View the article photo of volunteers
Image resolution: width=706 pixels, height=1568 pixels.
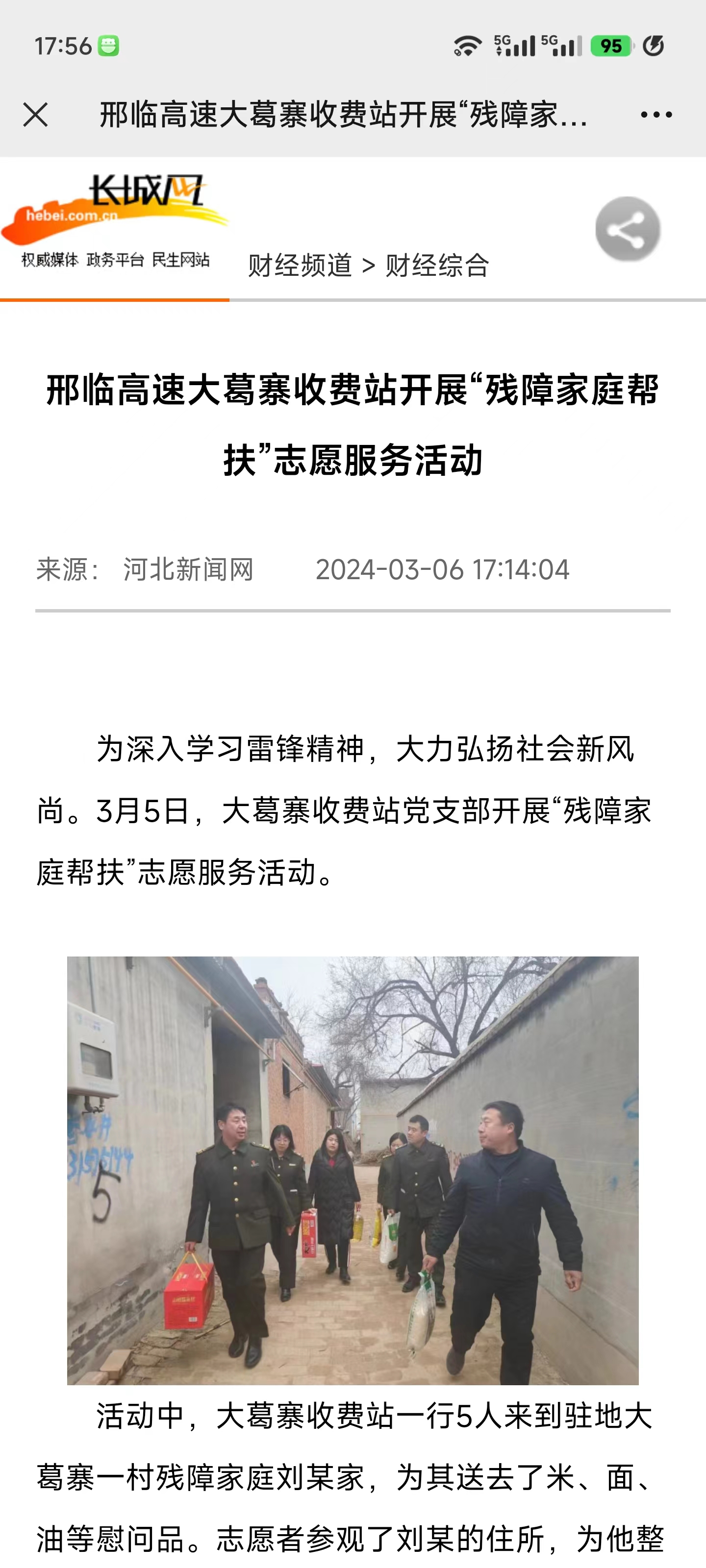[x=353, y=1171]
